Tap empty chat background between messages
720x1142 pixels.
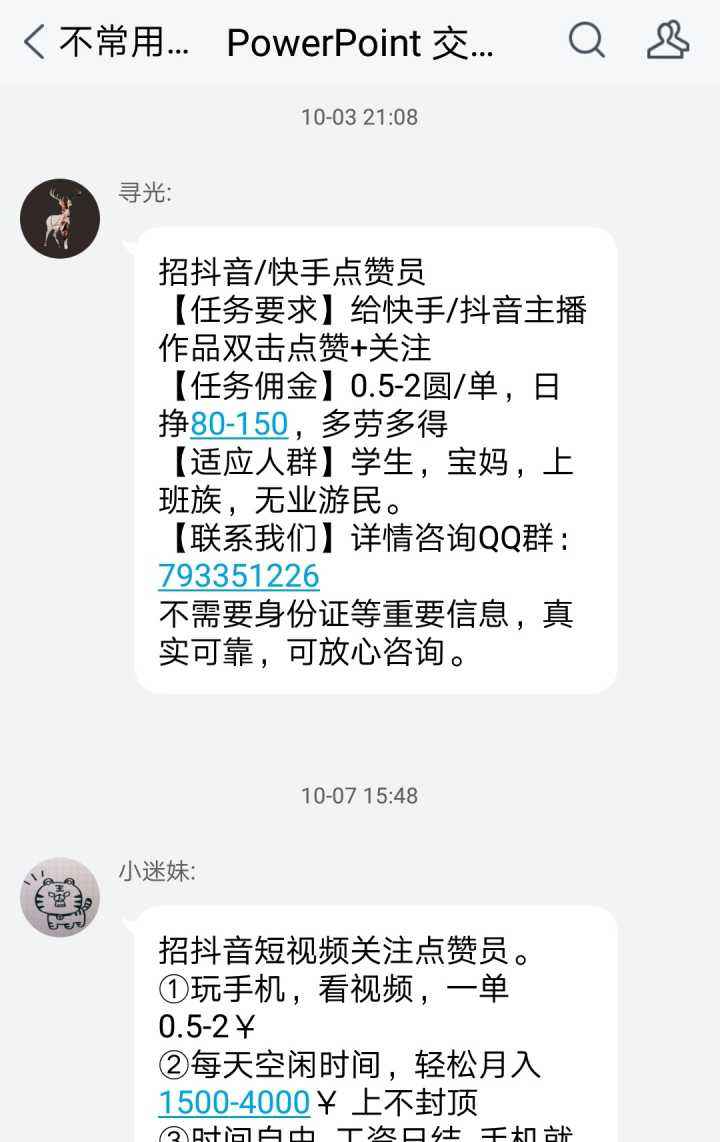360,740
